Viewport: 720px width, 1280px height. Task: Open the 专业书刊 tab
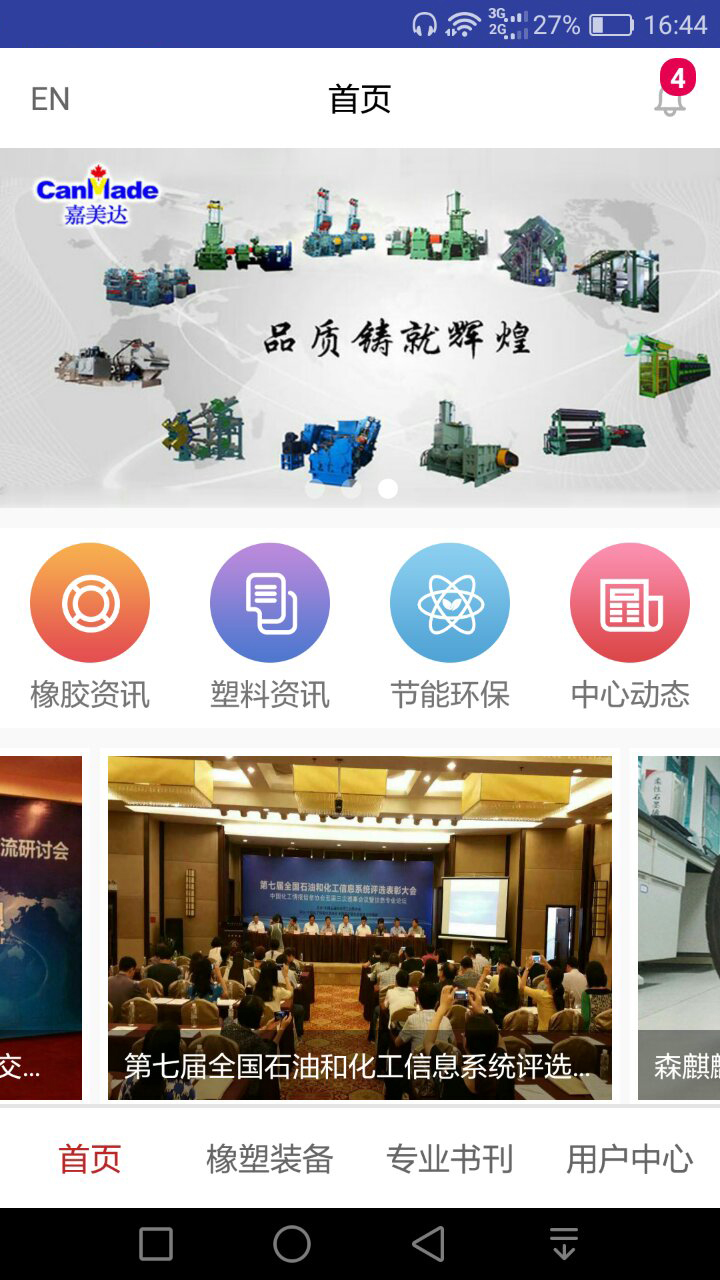[448, 1158]
